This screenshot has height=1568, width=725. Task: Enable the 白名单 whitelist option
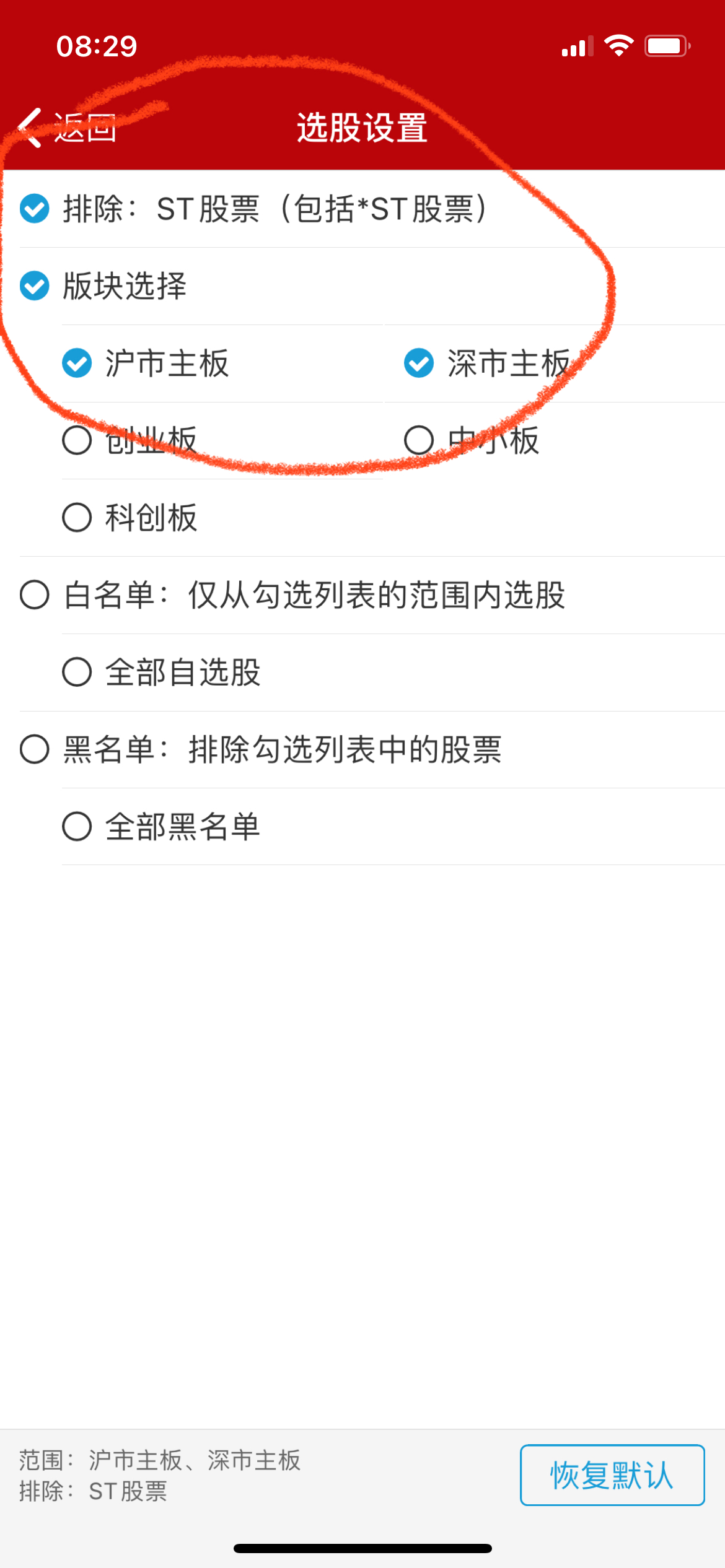35,595
